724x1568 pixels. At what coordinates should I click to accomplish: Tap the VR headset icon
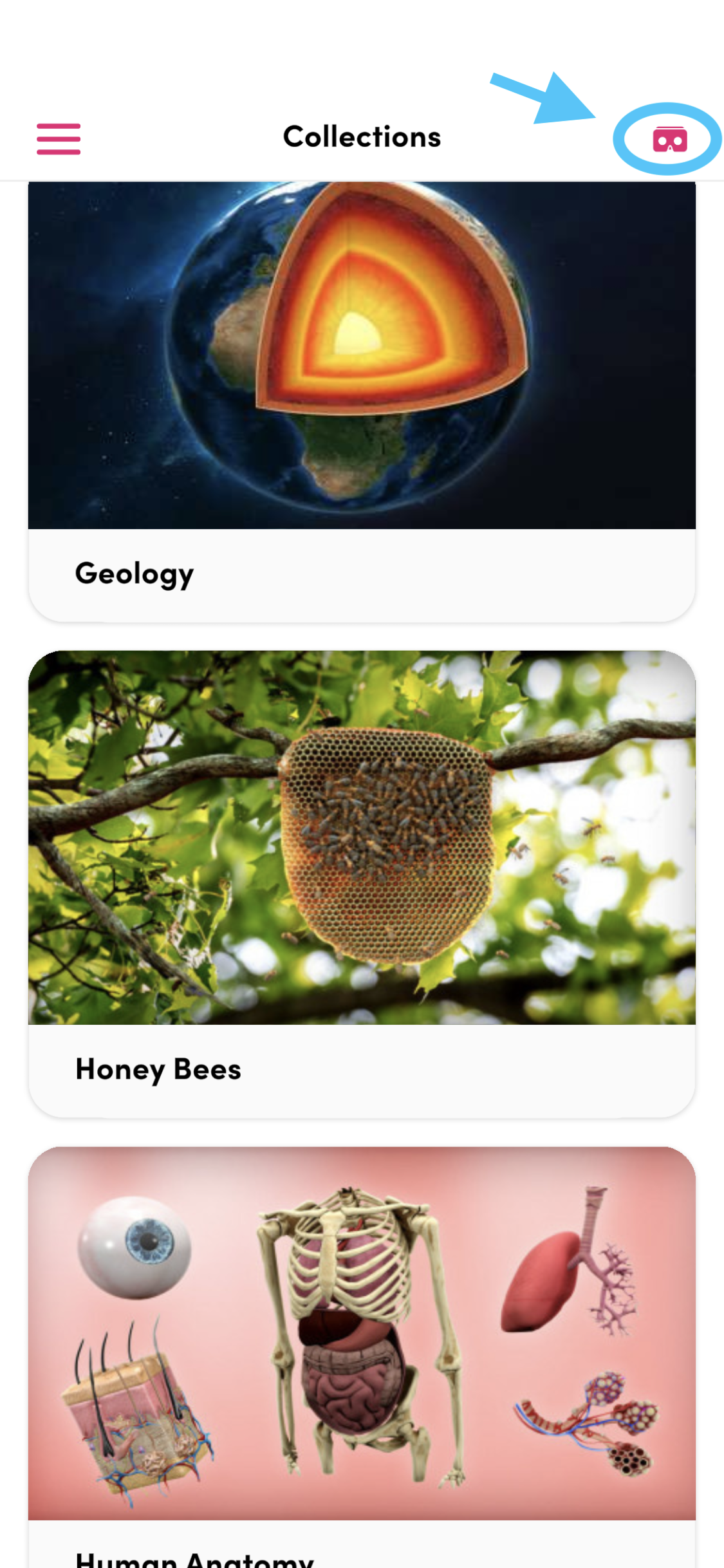pos(669,139)
